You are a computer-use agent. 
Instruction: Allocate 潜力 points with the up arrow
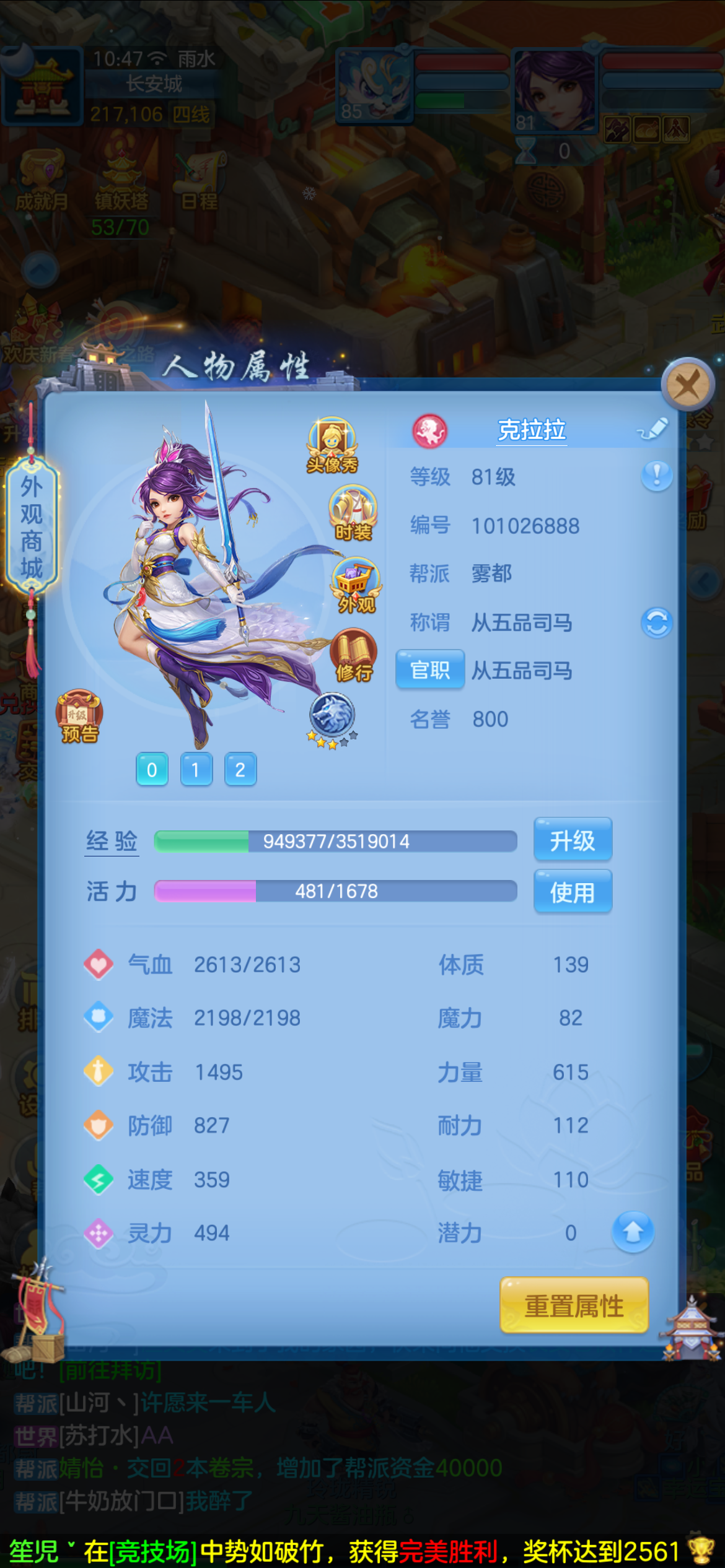633,1232
